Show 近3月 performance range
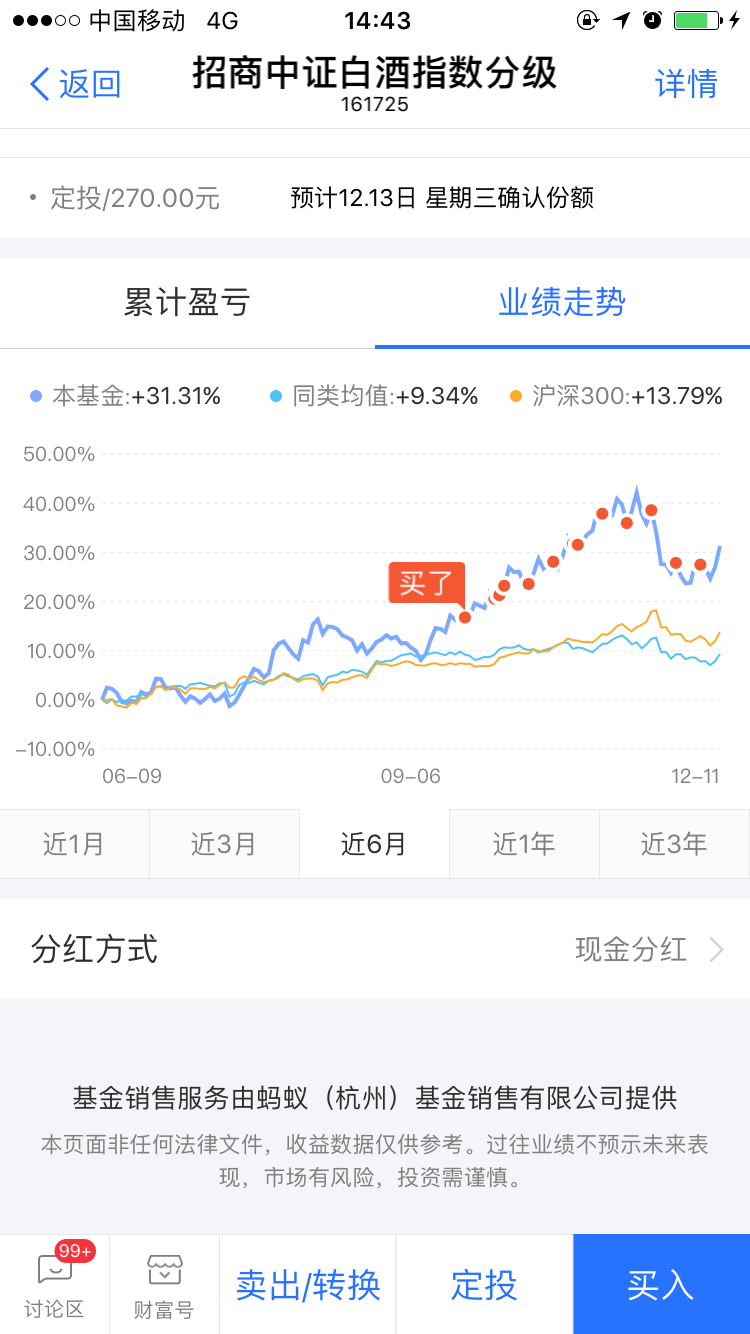750x1334 pixels. pos(225,844)
